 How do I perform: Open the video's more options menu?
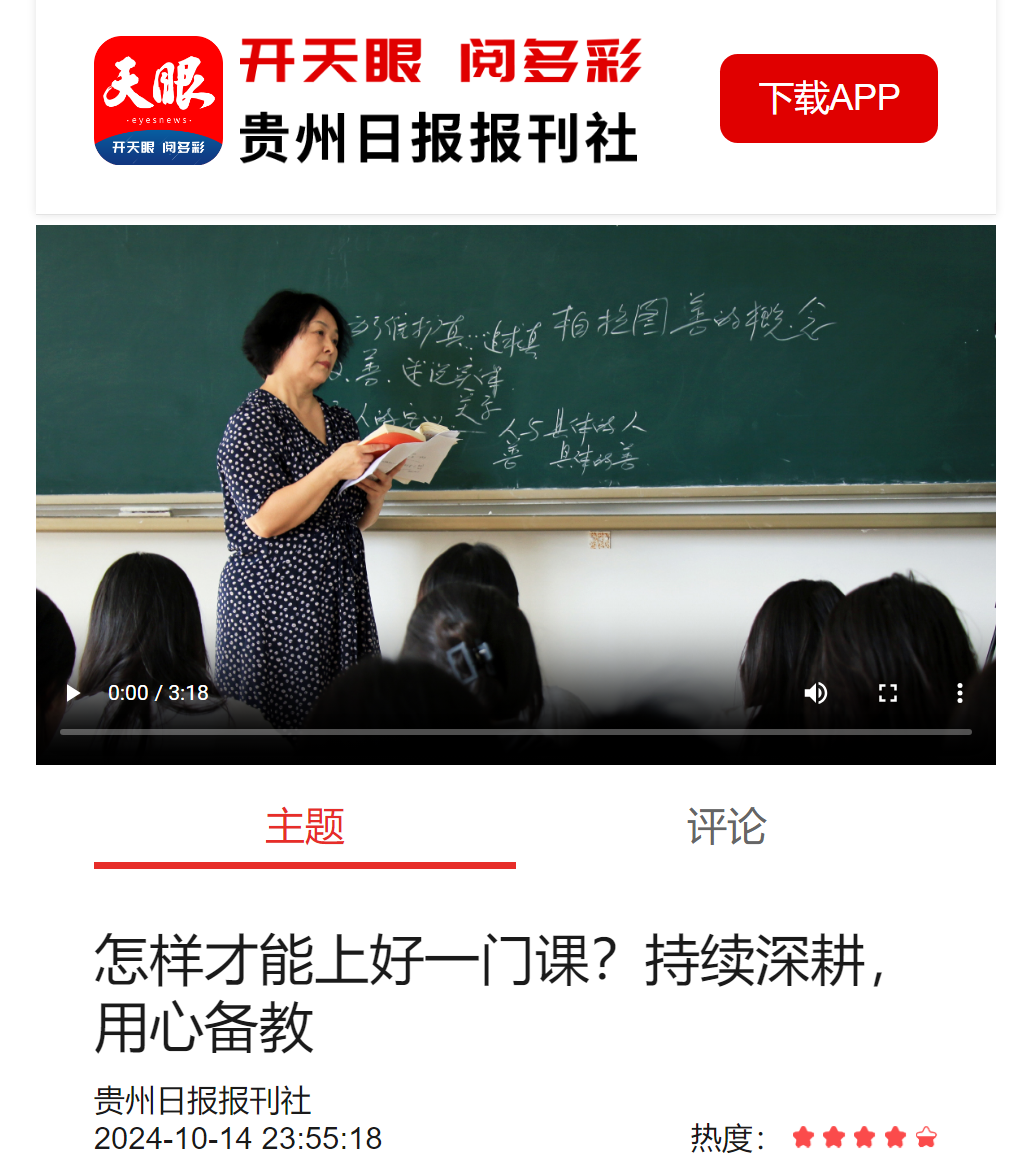pos(959,693)
